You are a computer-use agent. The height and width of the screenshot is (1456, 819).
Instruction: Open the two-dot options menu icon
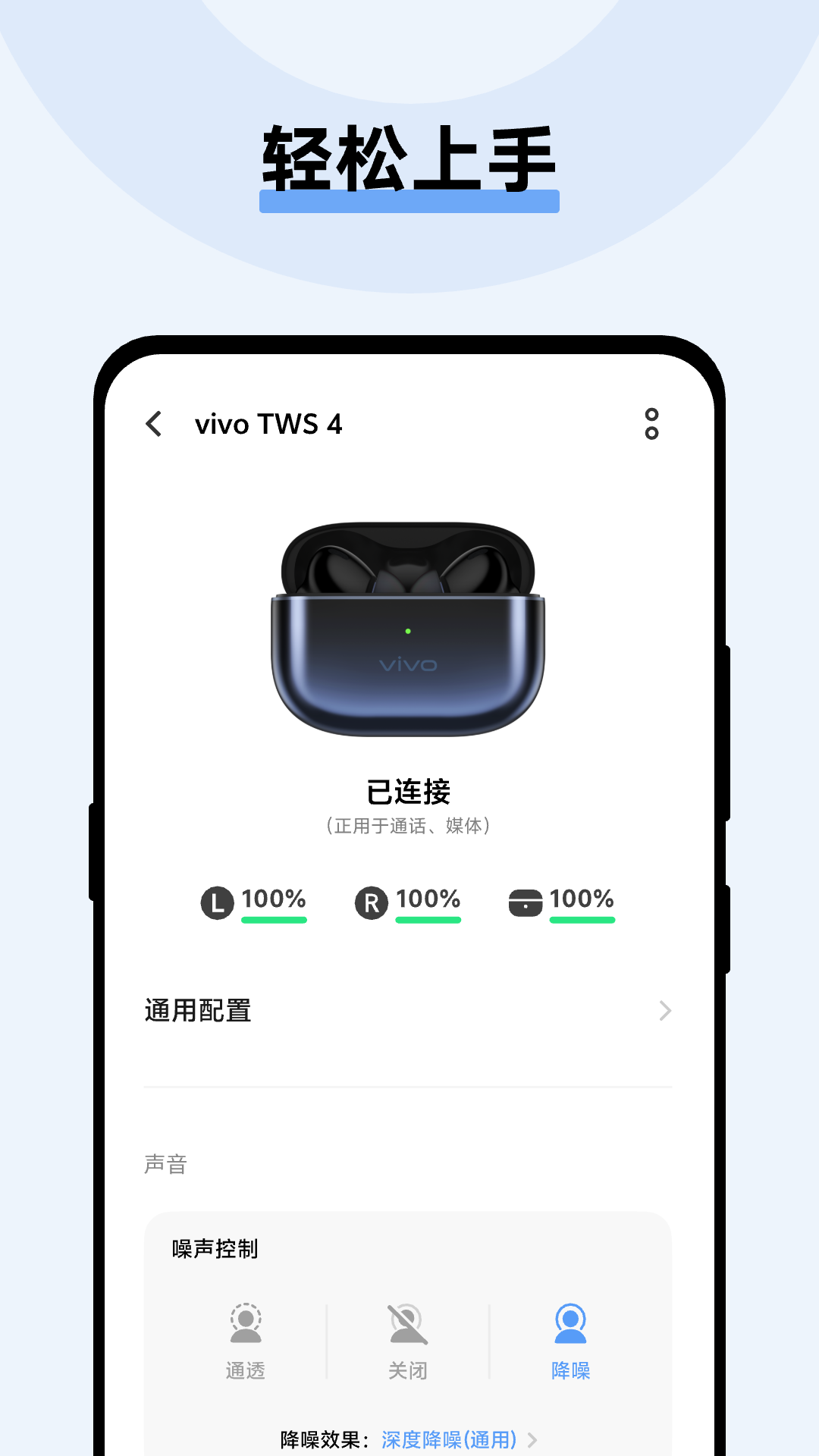pos(651,425)
